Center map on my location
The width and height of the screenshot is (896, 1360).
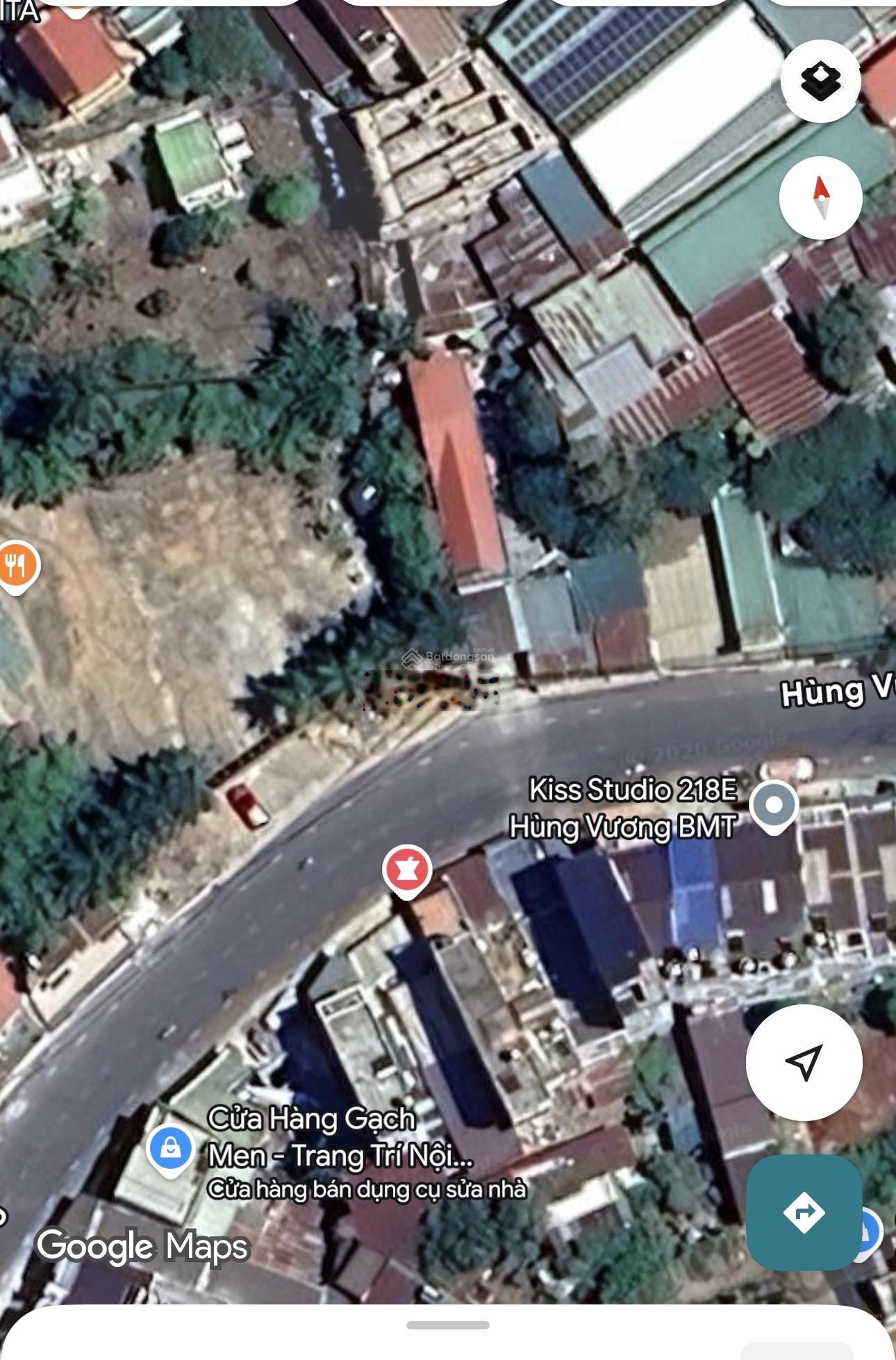pyautogui.click(x=804, y=1061)
